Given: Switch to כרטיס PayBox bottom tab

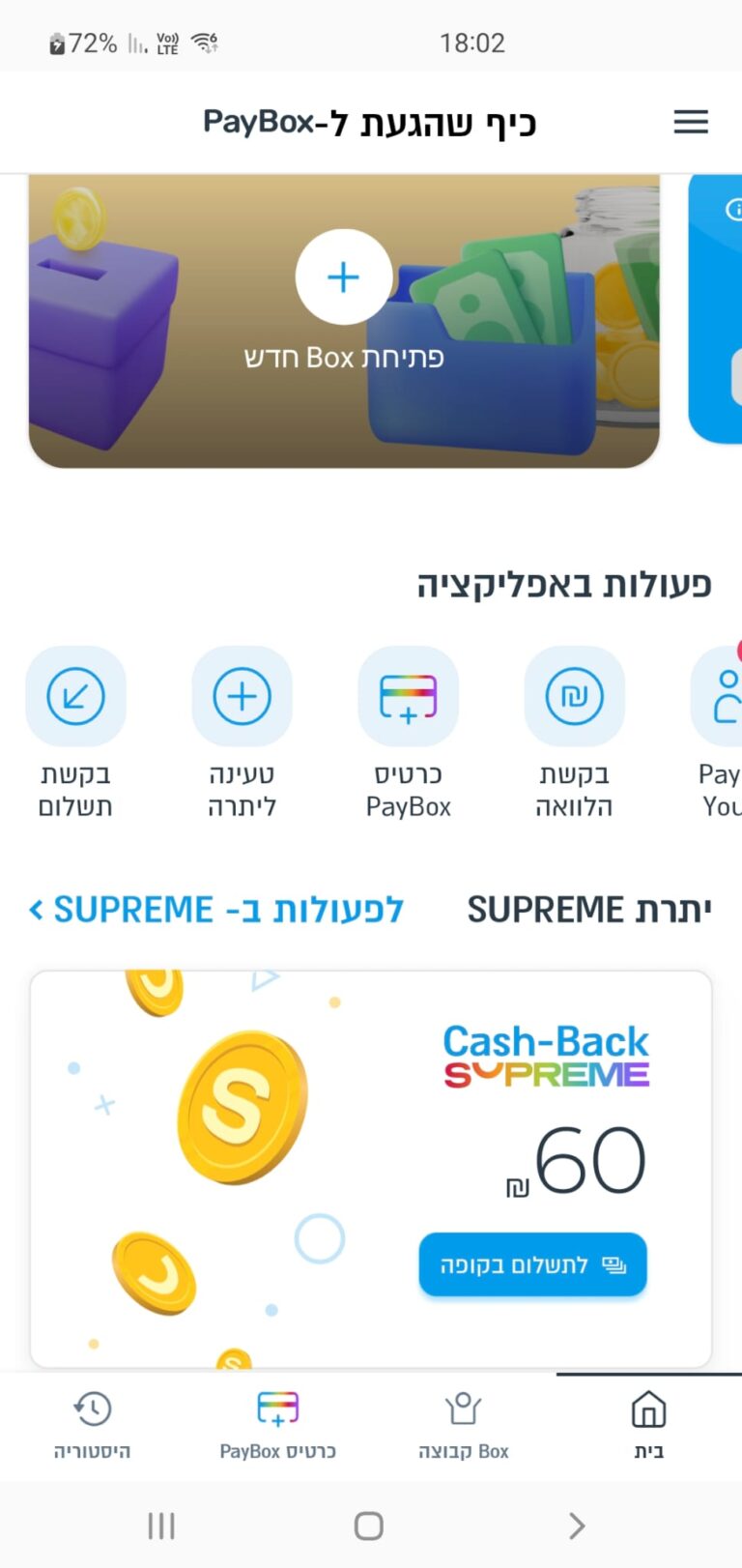Looking at the screenshot, I should 277,1425.
